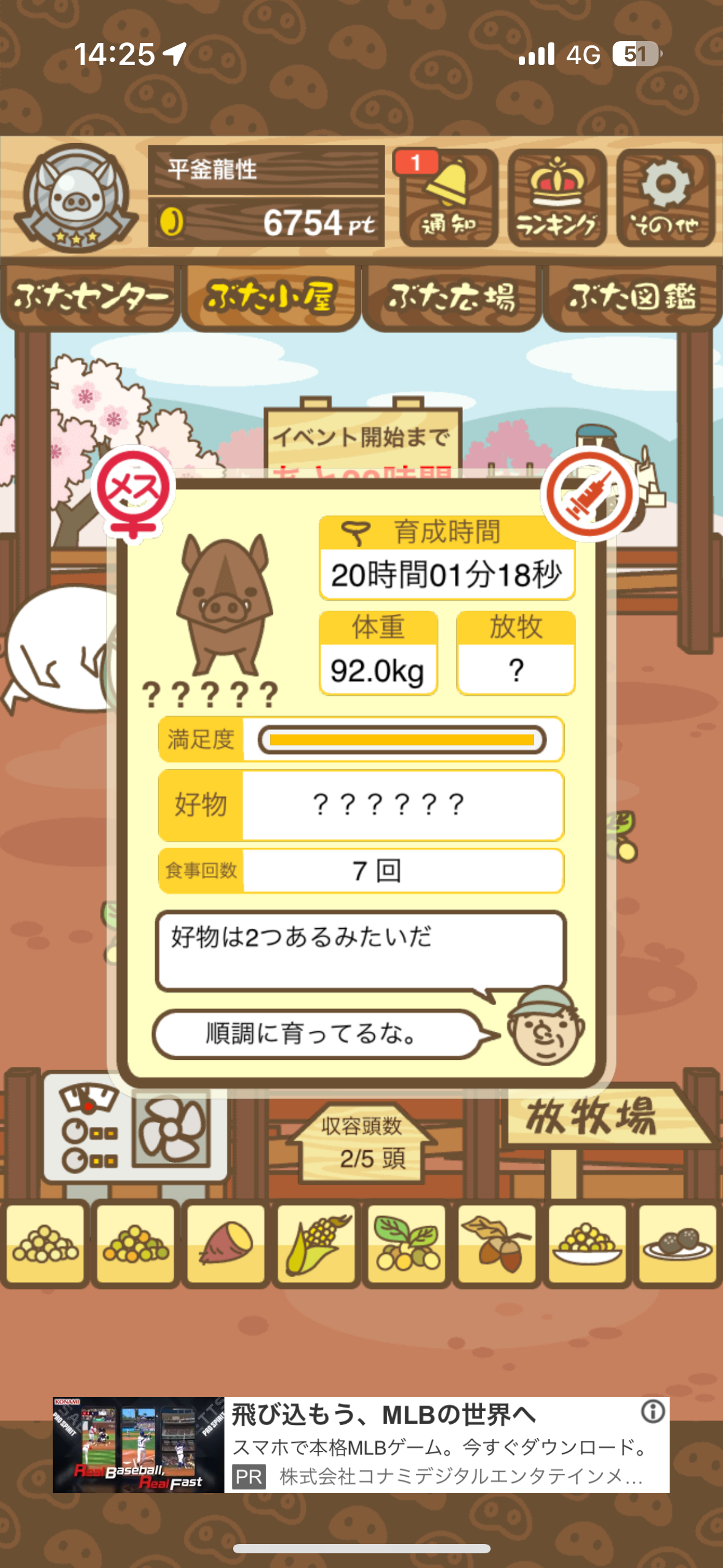This screenshot has width=723, height=1568.
Task: Open the ランキング ranking screen
Action: point(557,198)
